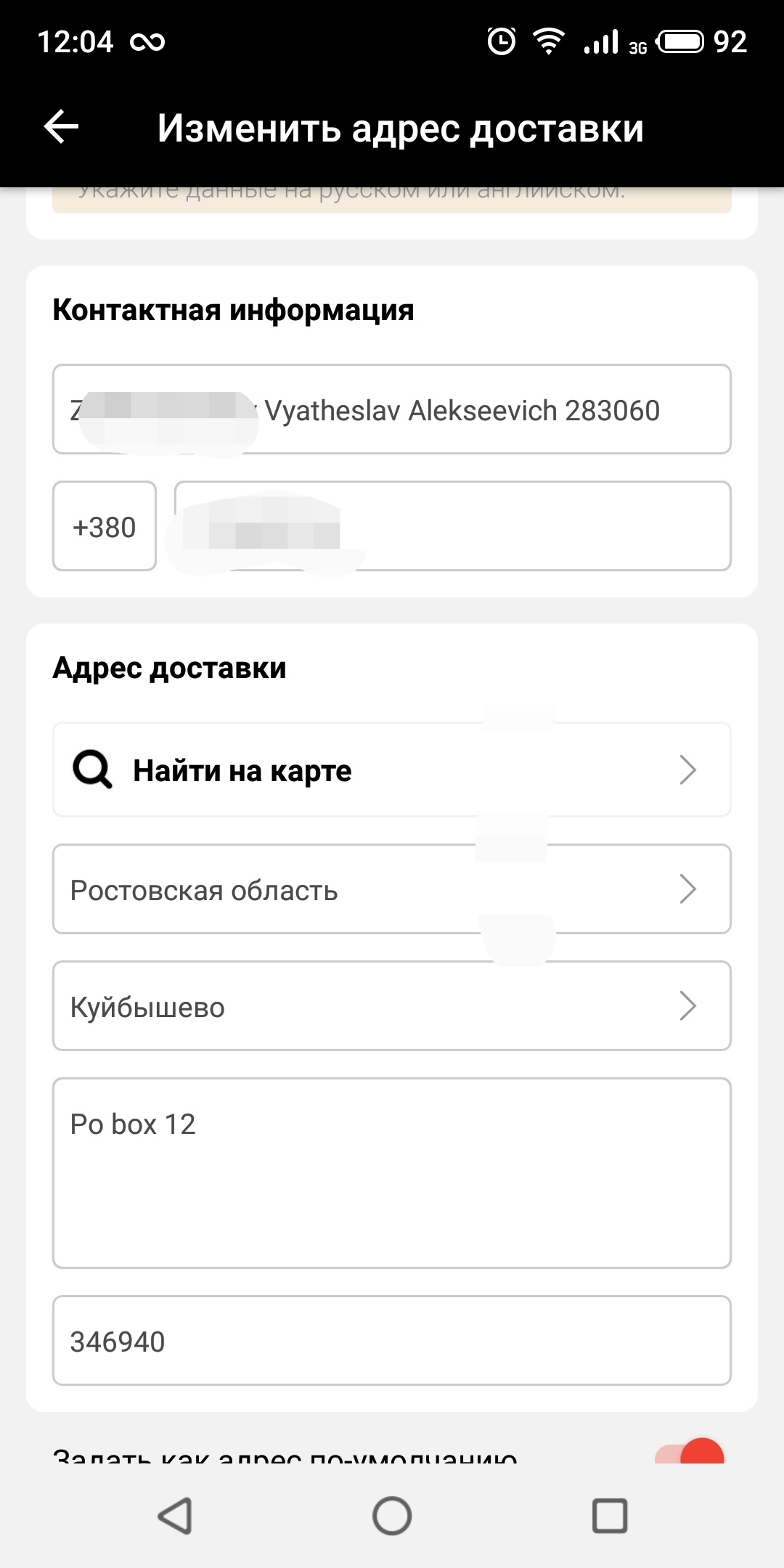Go back from the delivery address screen

(62, 128)
